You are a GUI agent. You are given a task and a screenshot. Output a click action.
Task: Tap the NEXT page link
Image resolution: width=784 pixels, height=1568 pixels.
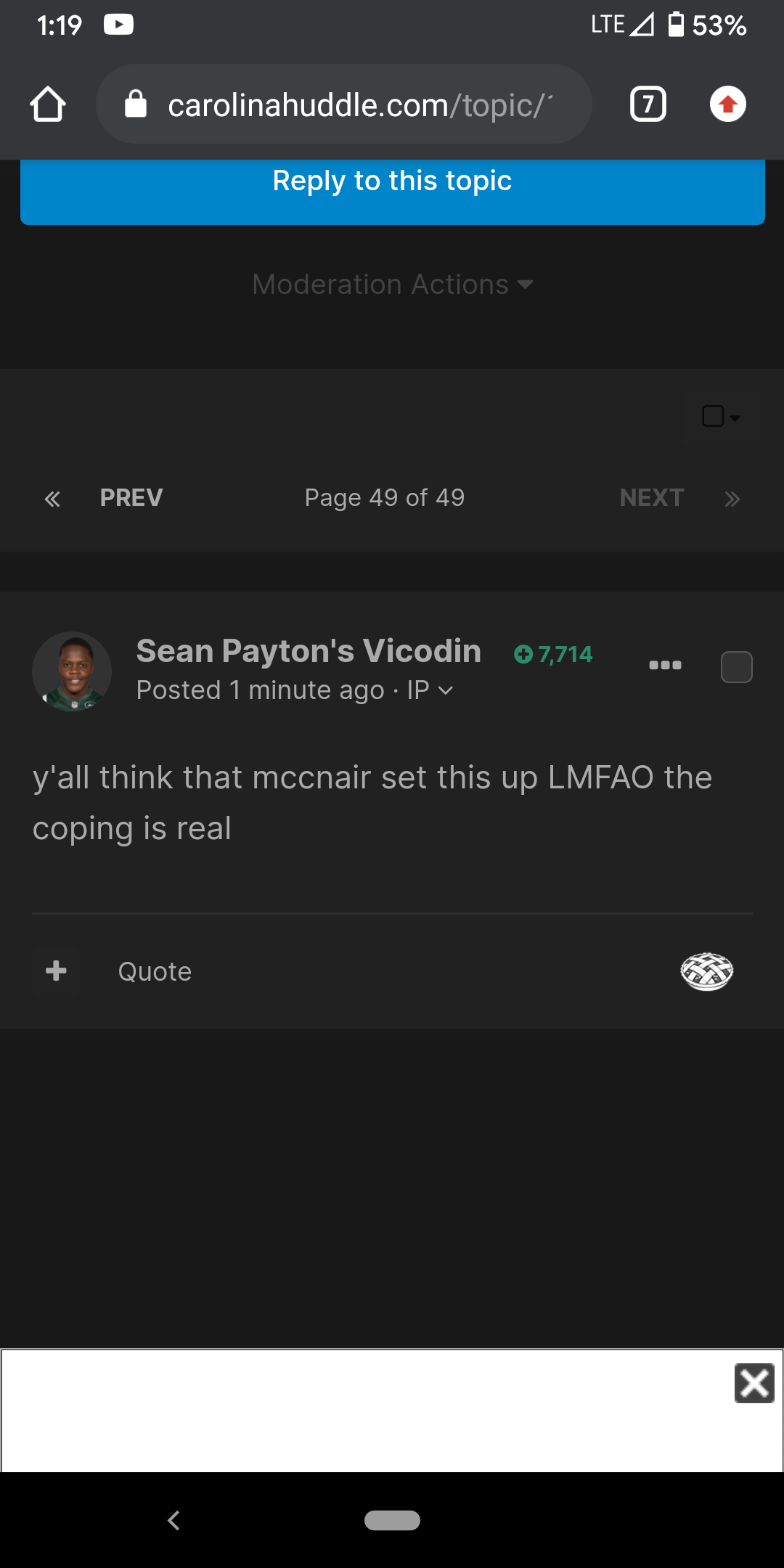pos(652,498)
